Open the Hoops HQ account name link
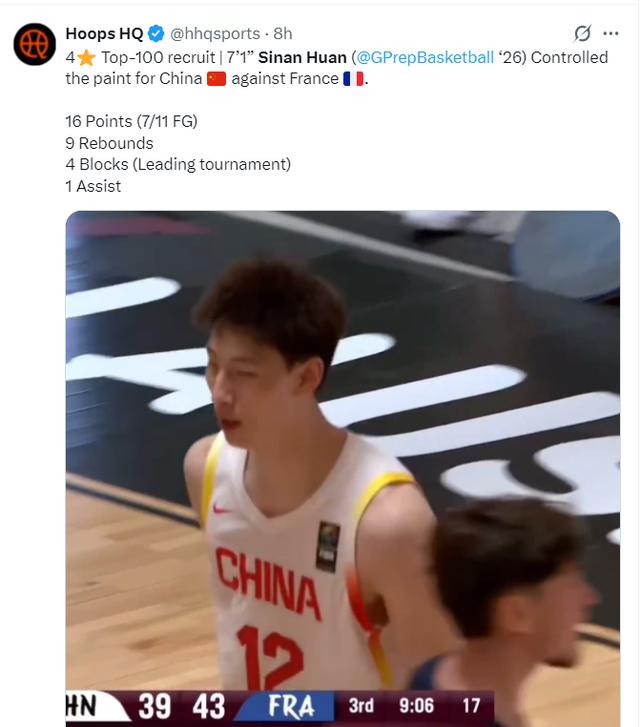 [x=104, y=34]
